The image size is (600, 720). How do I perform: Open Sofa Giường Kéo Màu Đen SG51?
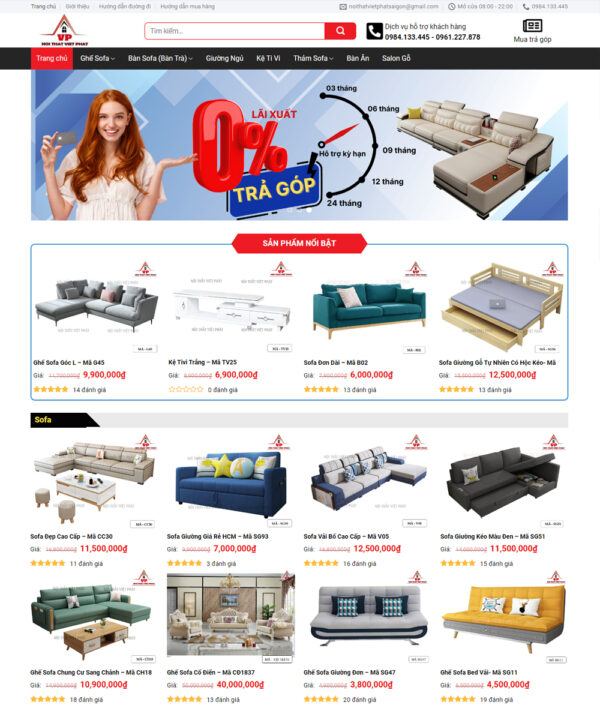click(x=492, y=536)
